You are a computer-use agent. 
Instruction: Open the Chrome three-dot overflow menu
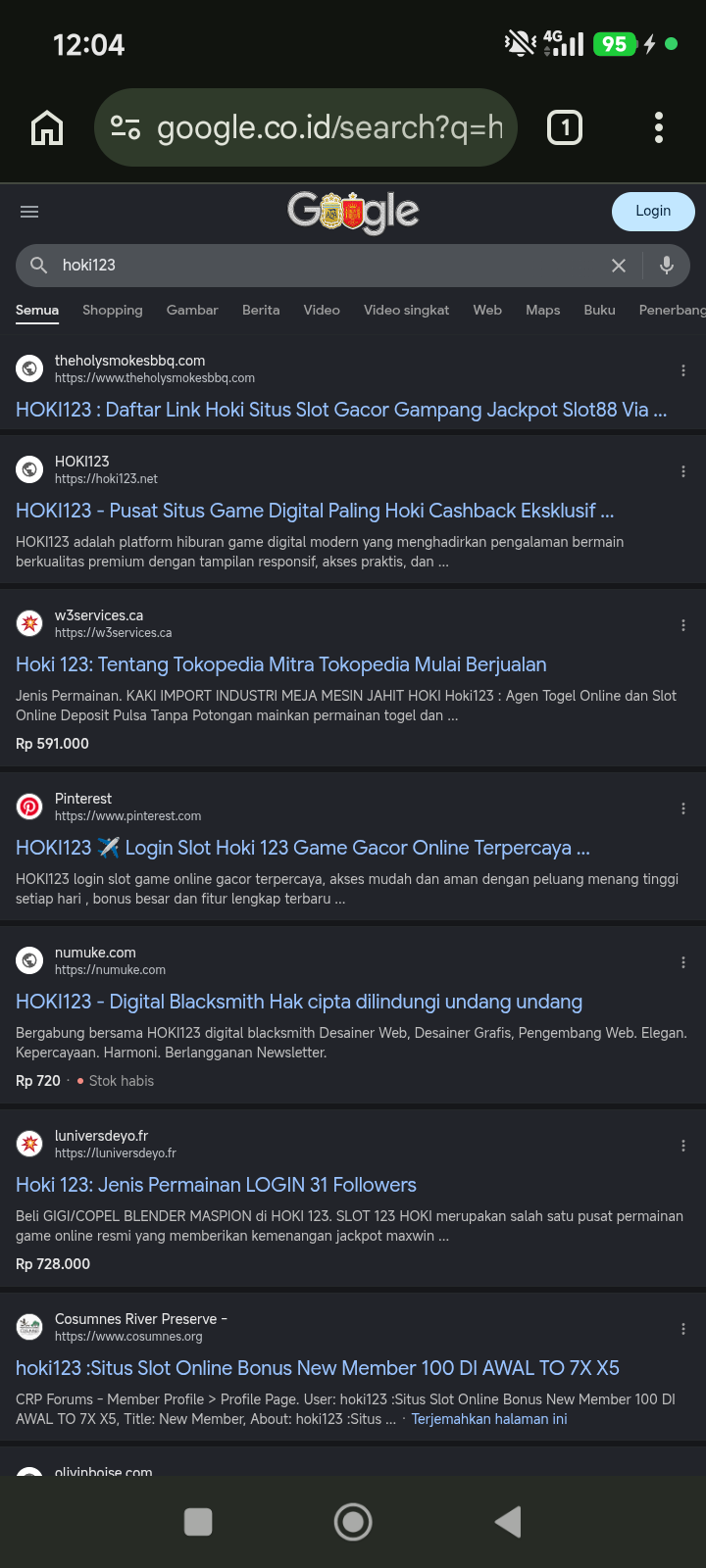[659, 127]
